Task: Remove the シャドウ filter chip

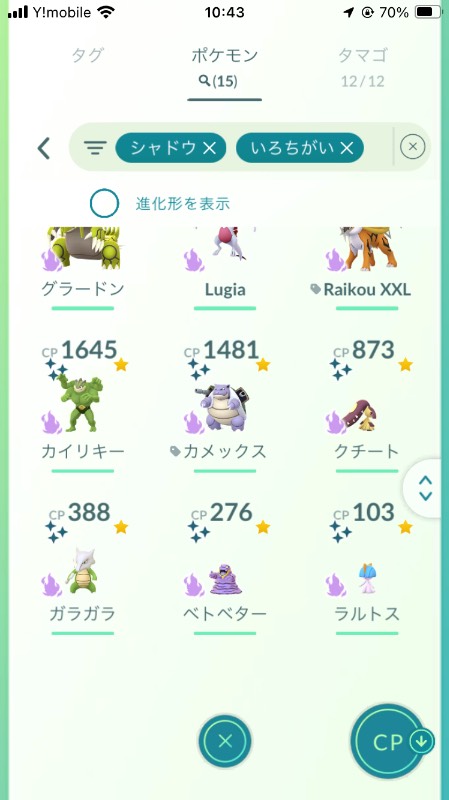Action: pos(171,148)
